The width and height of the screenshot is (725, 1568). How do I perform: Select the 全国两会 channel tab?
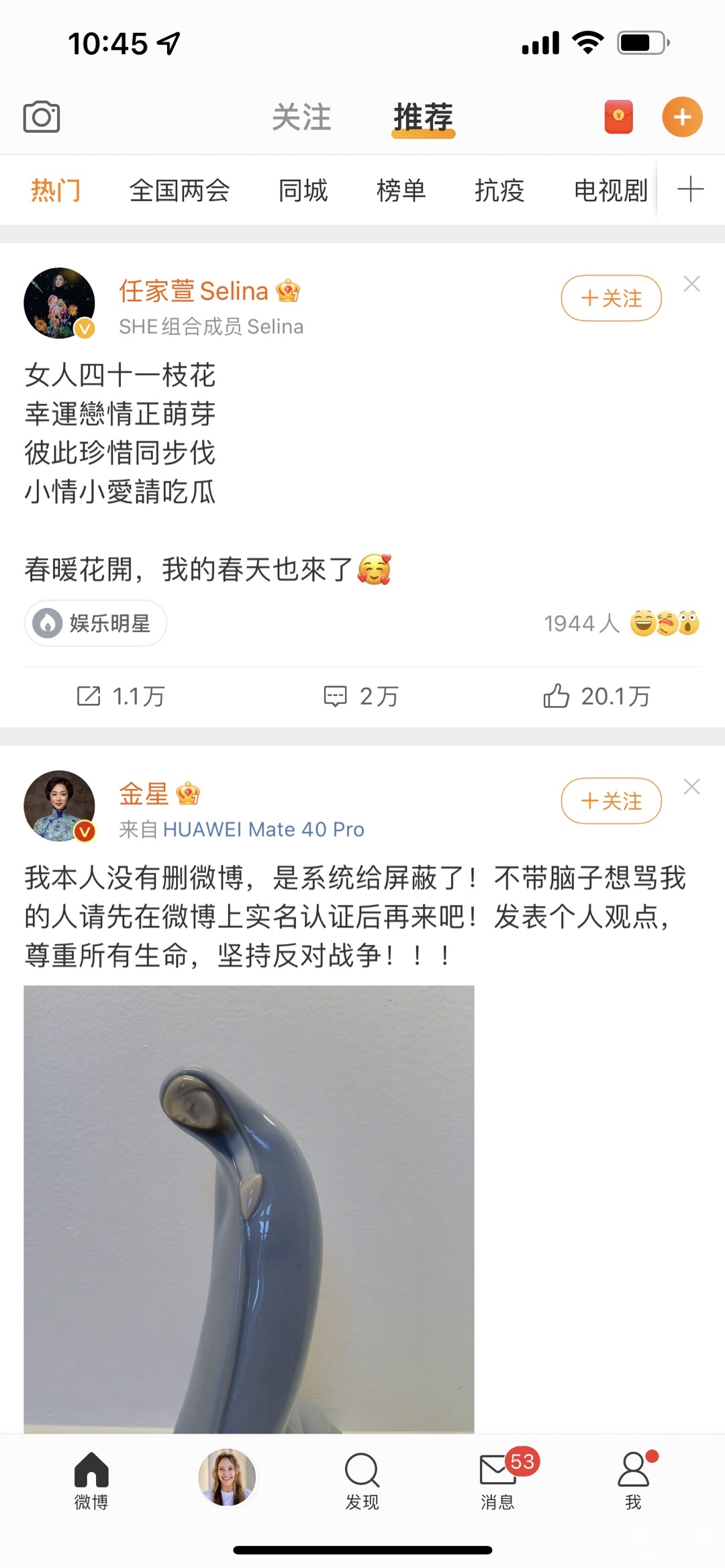179,191
